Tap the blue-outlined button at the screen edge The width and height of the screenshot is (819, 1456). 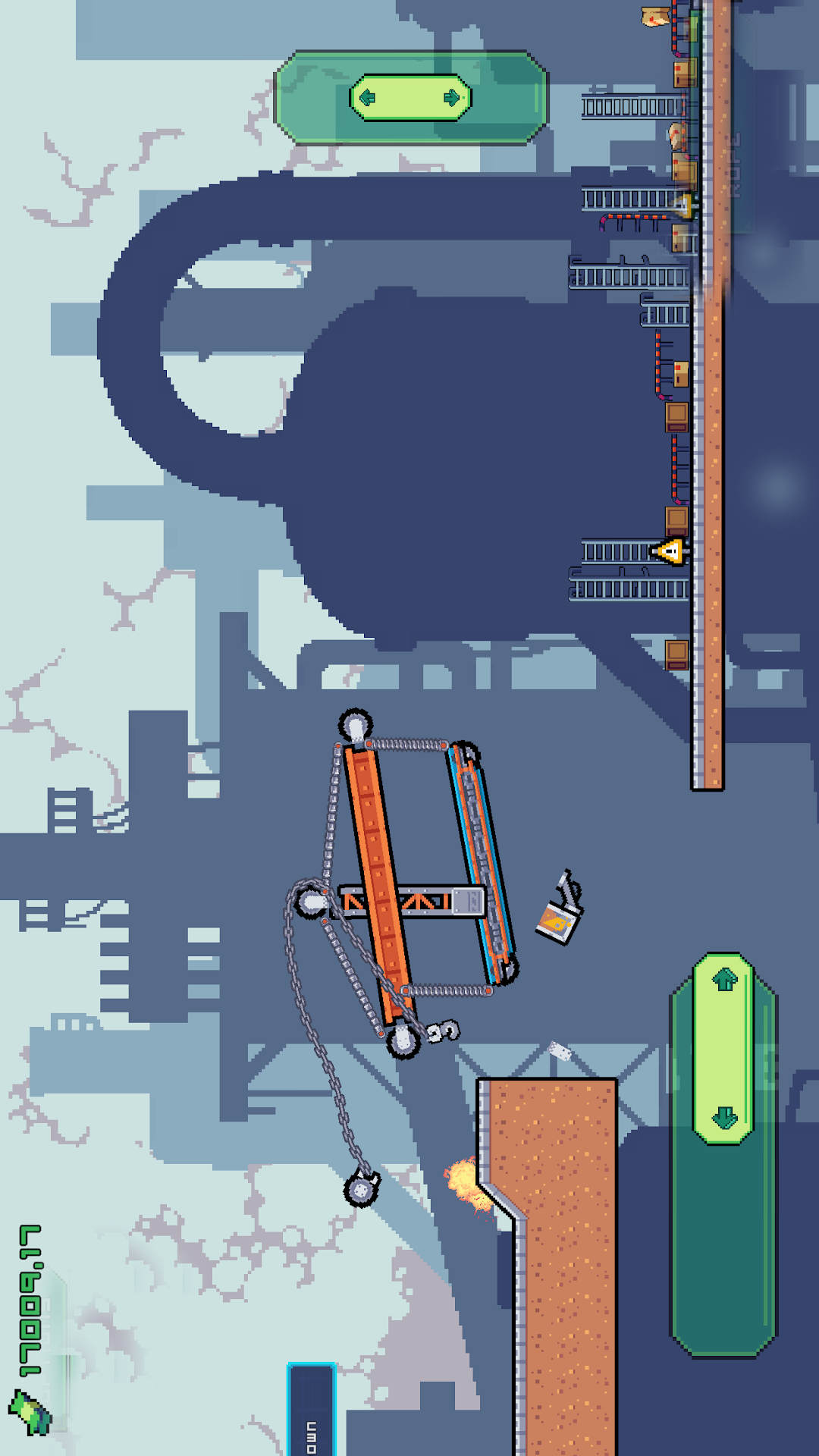coord(311,1410)
